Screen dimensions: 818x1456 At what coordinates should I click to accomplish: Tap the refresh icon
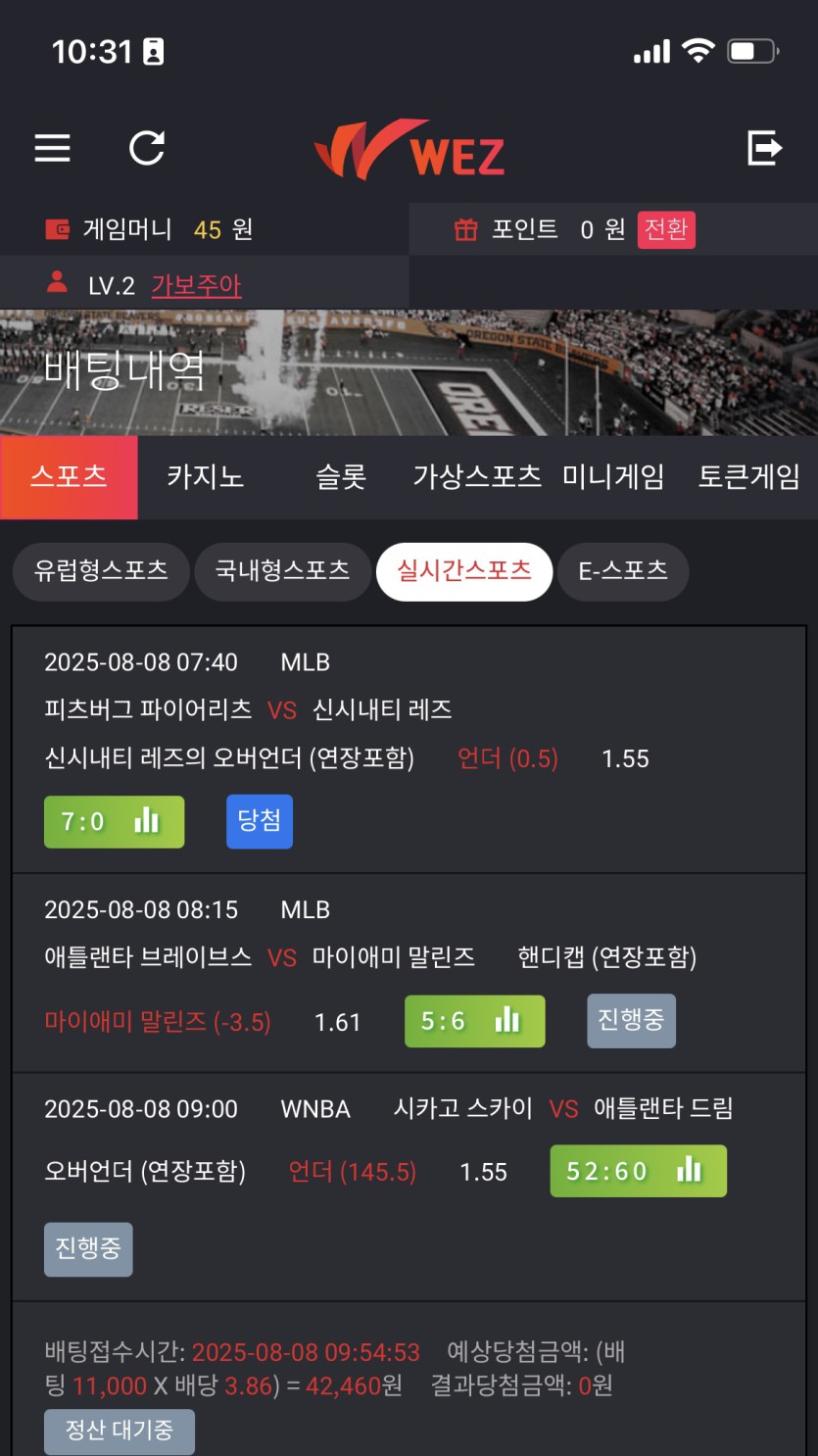pyautogui.click(x=147, y=149)
